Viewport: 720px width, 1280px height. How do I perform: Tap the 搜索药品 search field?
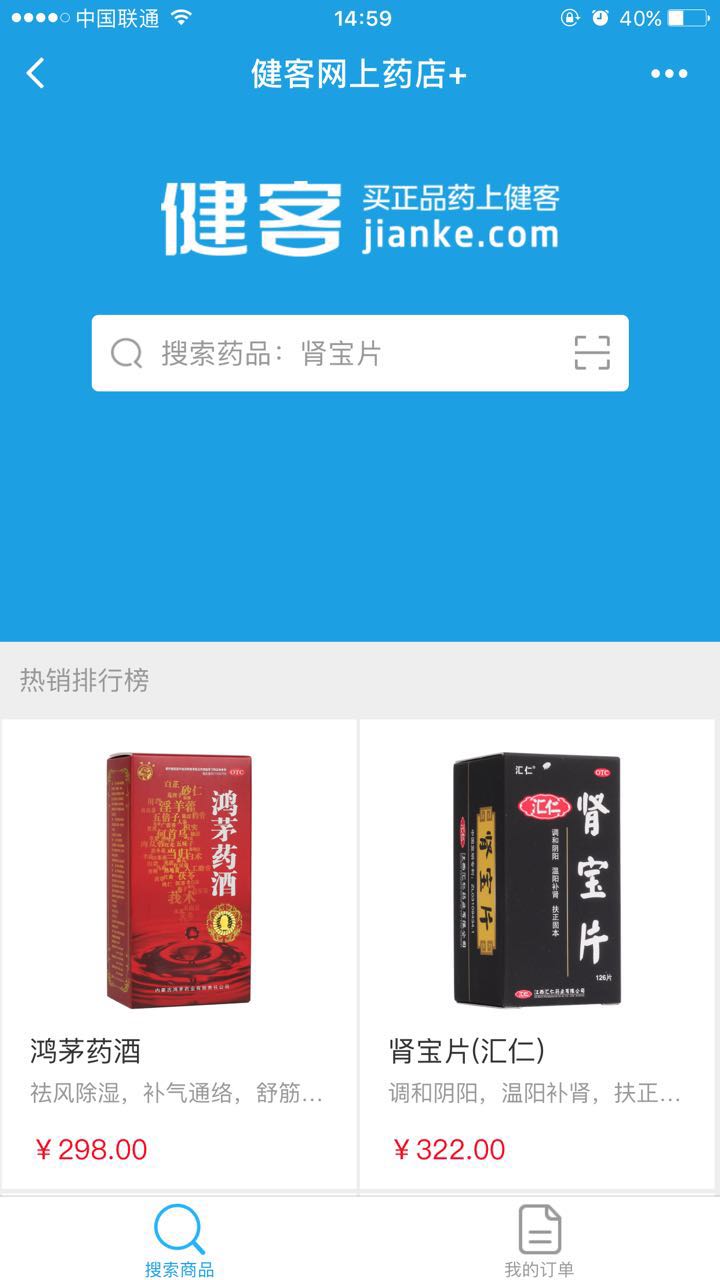[340, 354]
